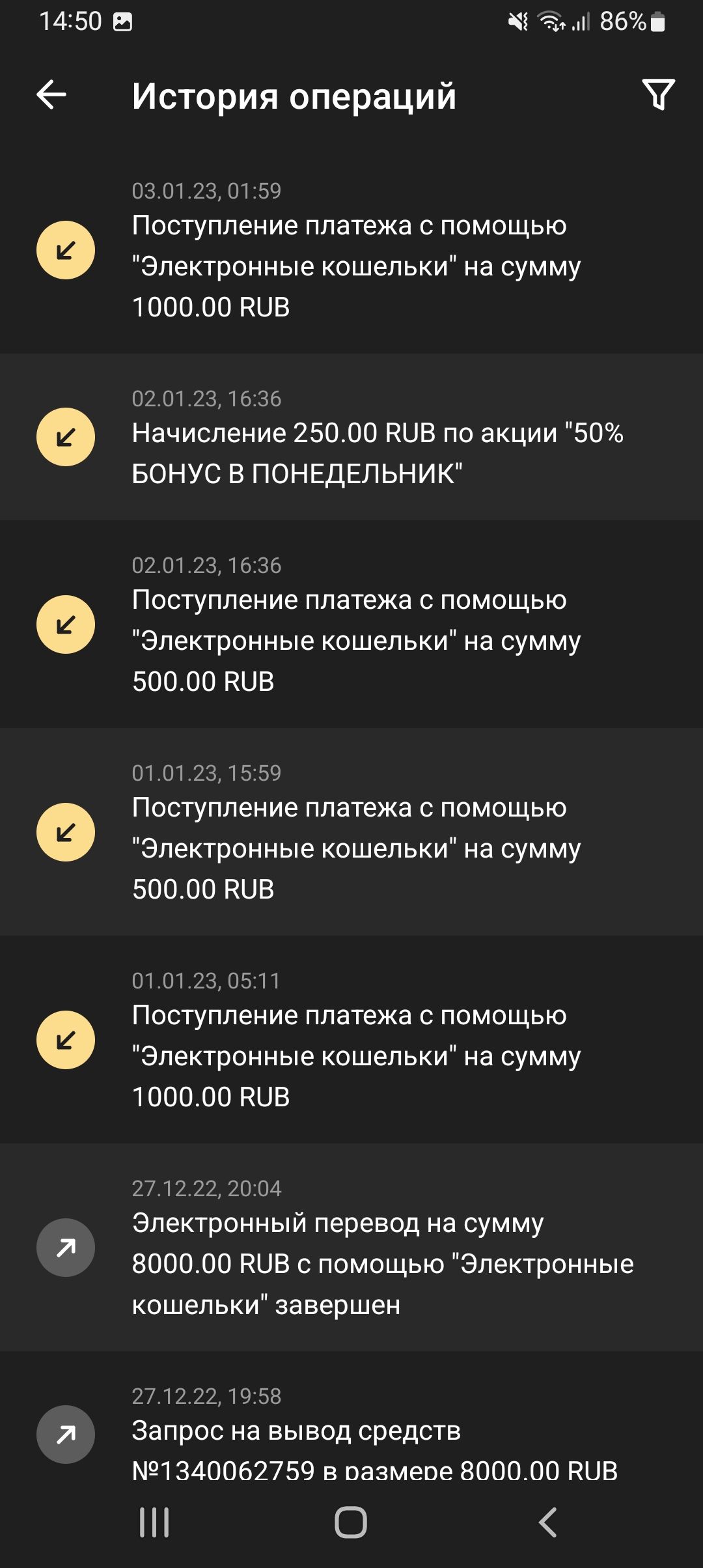Tap the system home button
The width and height of the screenshot is (703, 1568).
point(351,1522)
